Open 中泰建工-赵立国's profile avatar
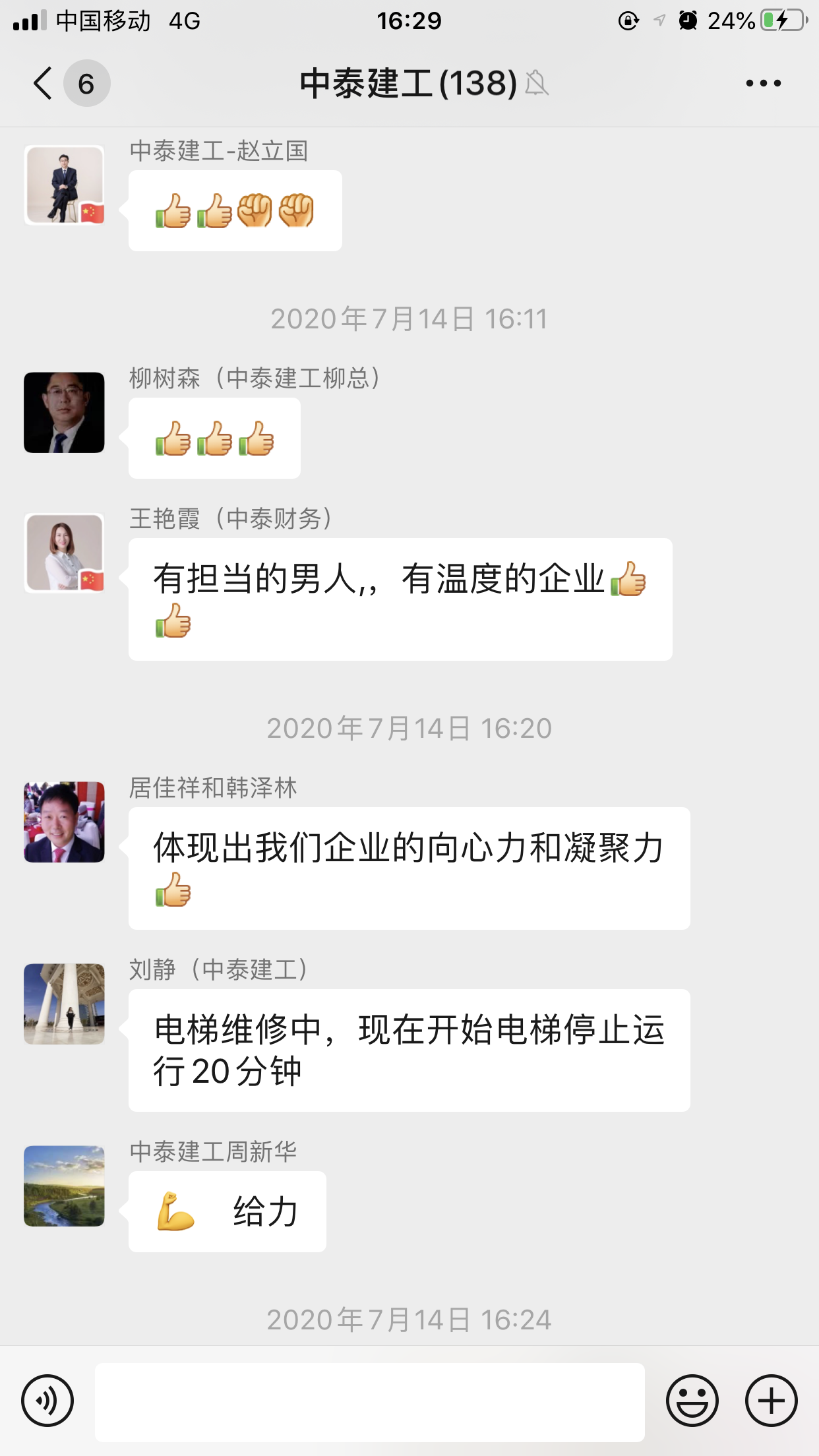The height and width of the screenshot is (1456, 819). click(64, 185)
